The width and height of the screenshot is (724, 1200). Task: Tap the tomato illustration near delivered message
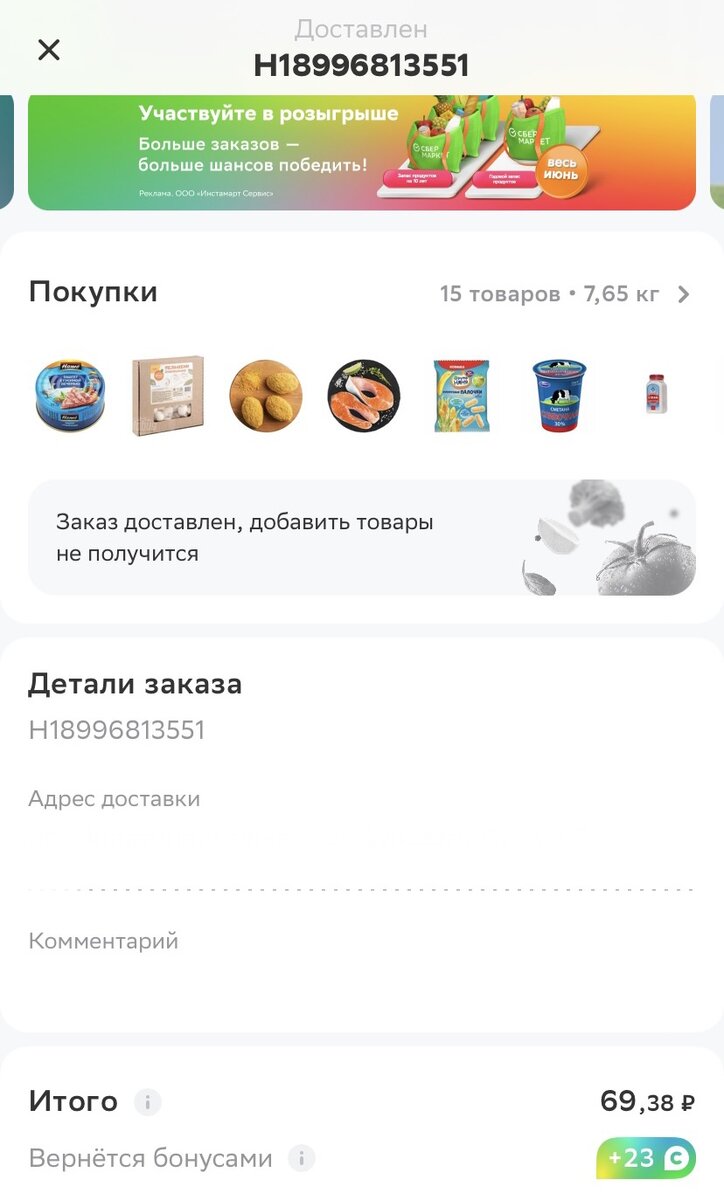(646, 560)
